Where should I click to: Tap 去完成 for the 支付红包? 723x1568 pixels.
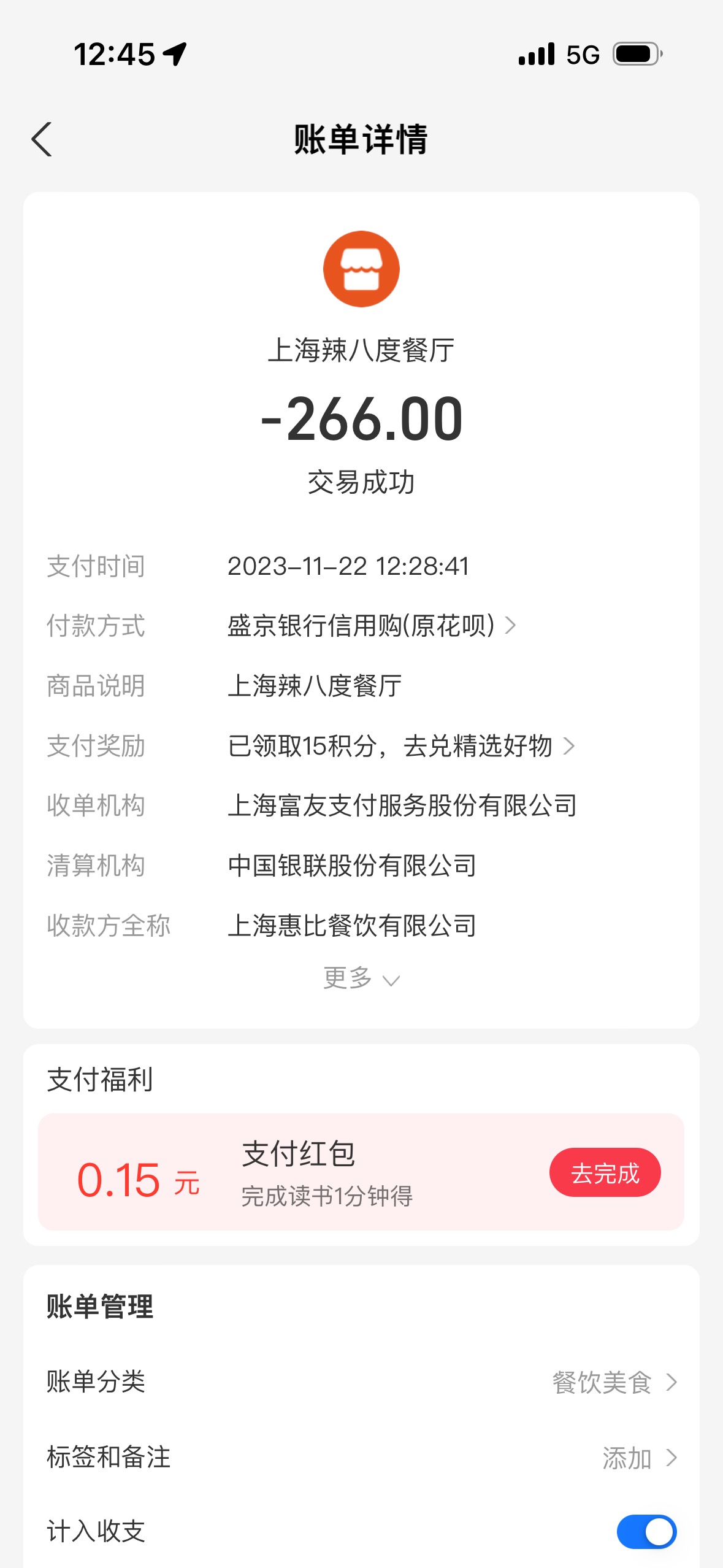[x=605, y=1172]
